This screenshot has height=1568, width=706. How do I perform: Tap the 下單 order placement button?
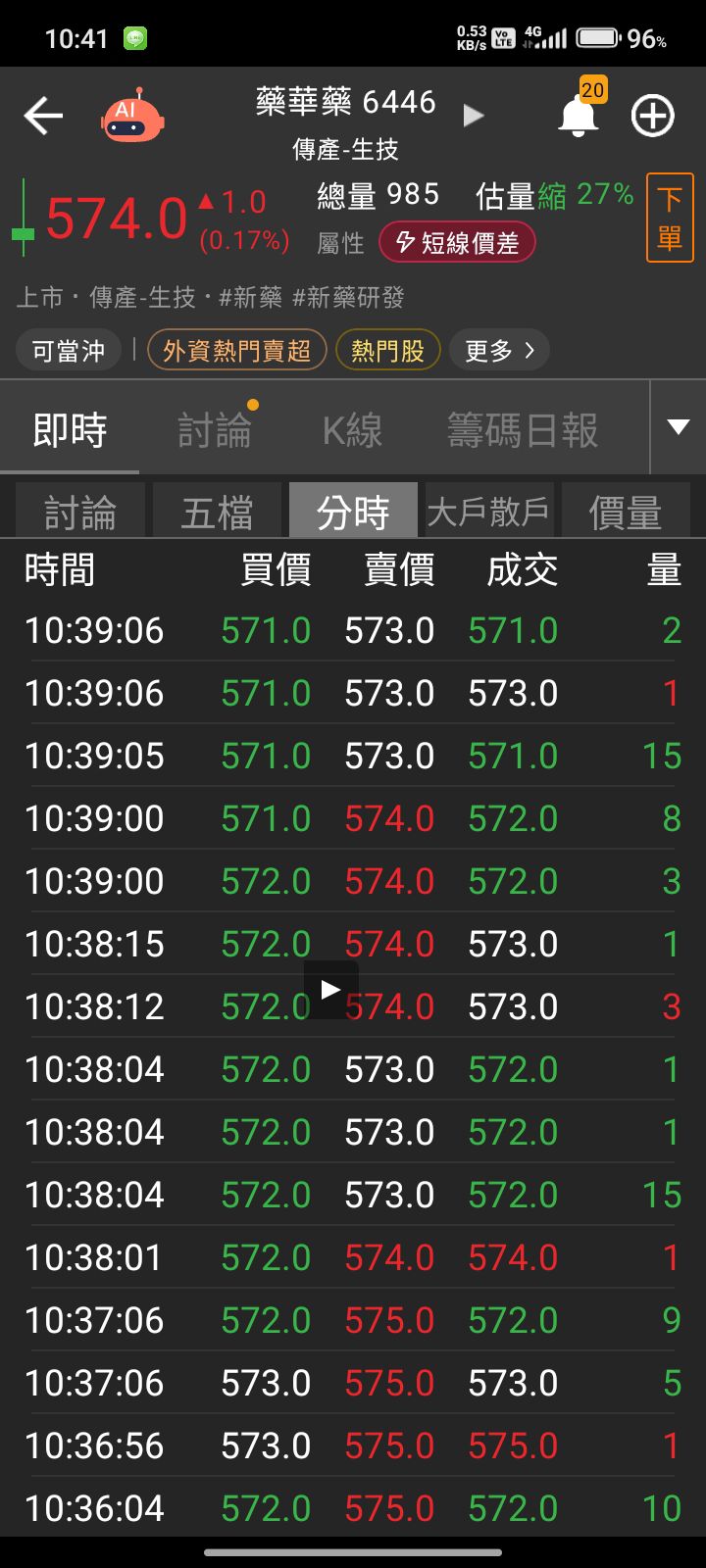tap(671, 218)
